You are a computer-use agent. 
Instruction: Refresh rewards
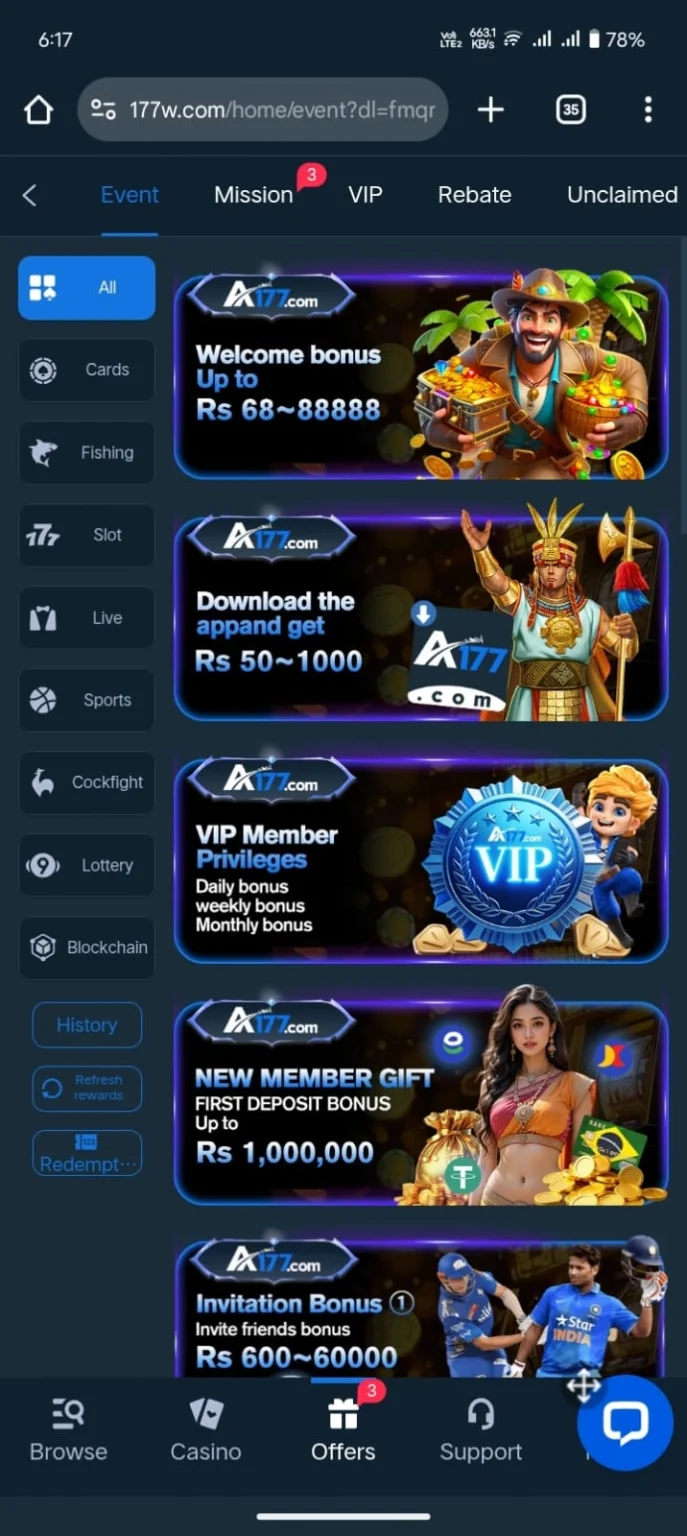87,1088
